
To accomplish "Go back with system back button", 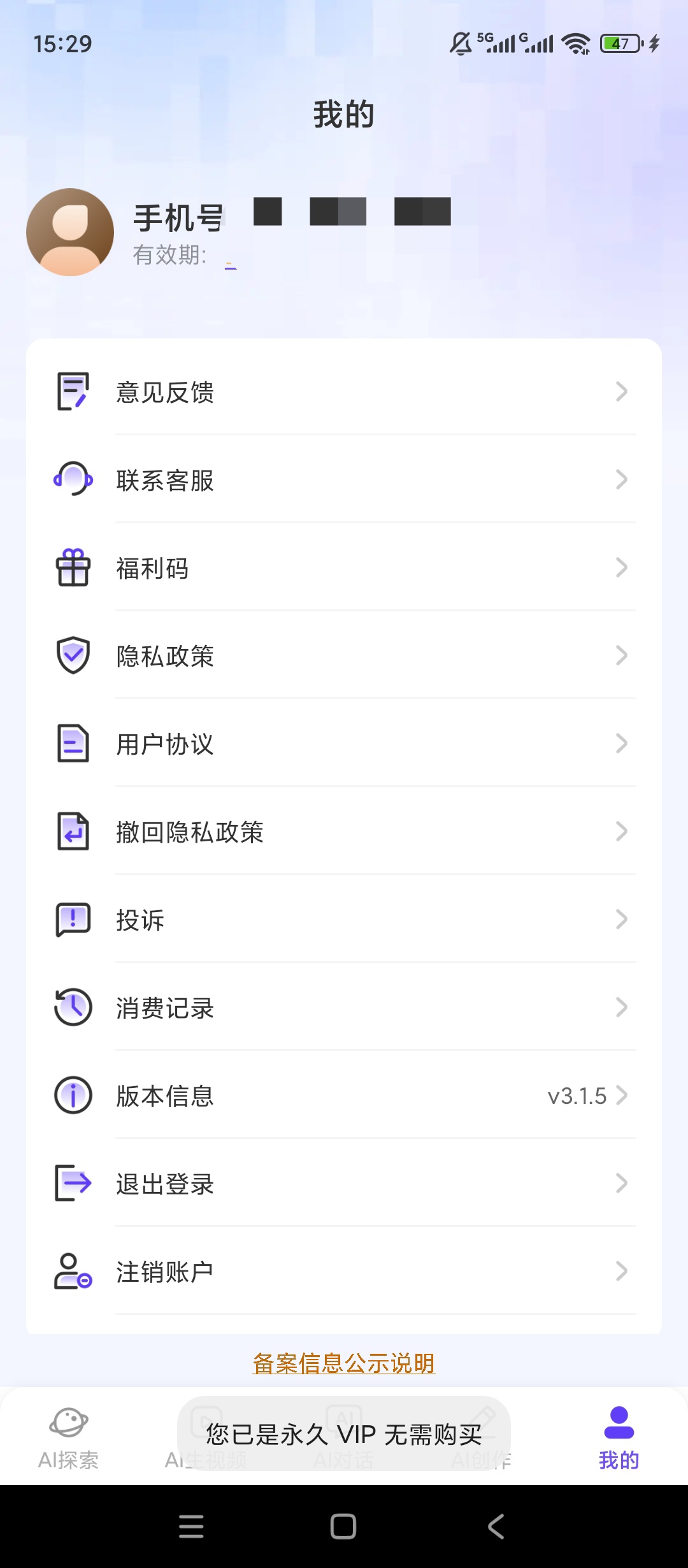I will (x=496, y=1527).
